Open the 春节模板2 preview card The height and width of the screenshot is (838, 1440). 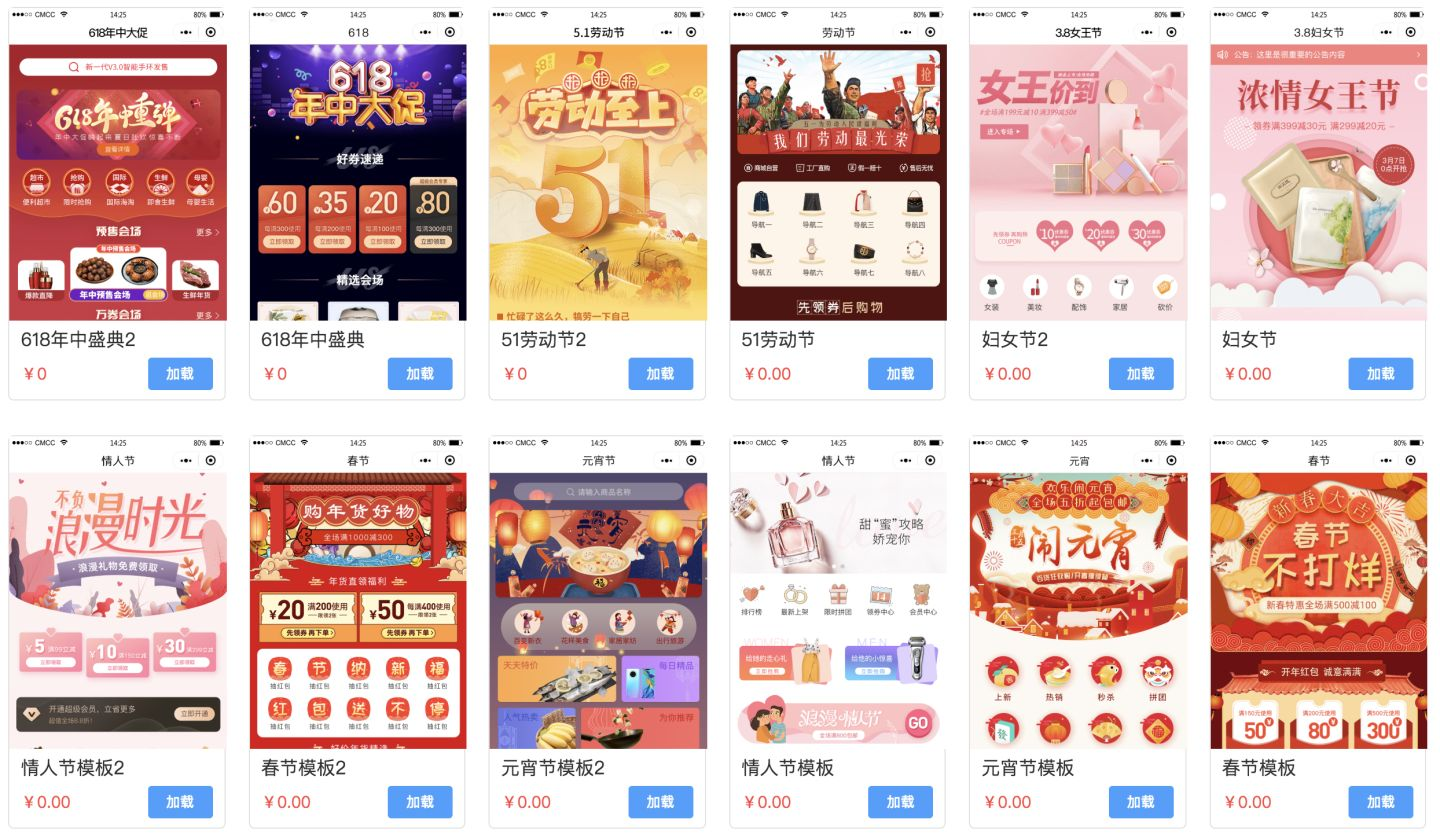pyautogui.click(x=358, y=610)
